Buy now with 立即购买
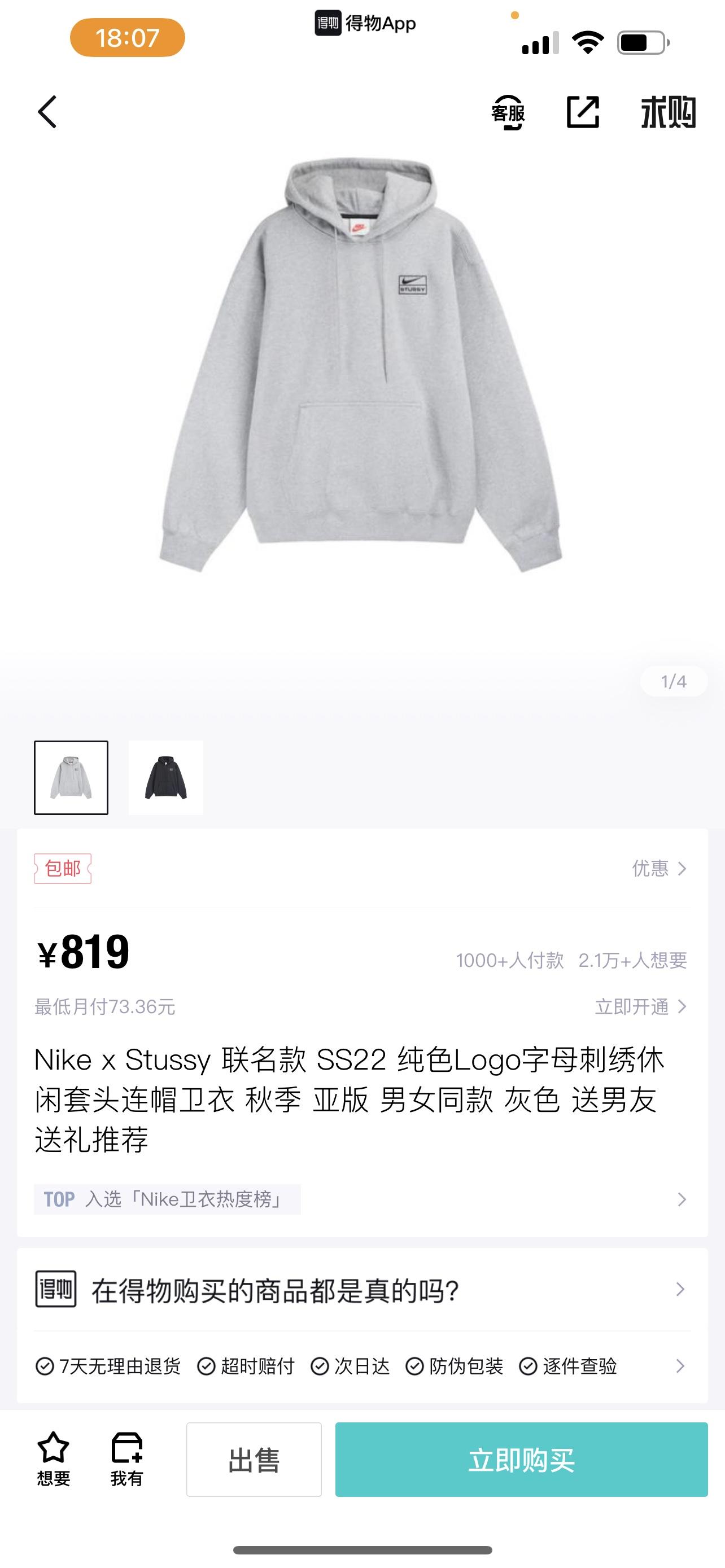This screenshot has width=725, height=1568. pyautogui.click(x=521, y=1459)
